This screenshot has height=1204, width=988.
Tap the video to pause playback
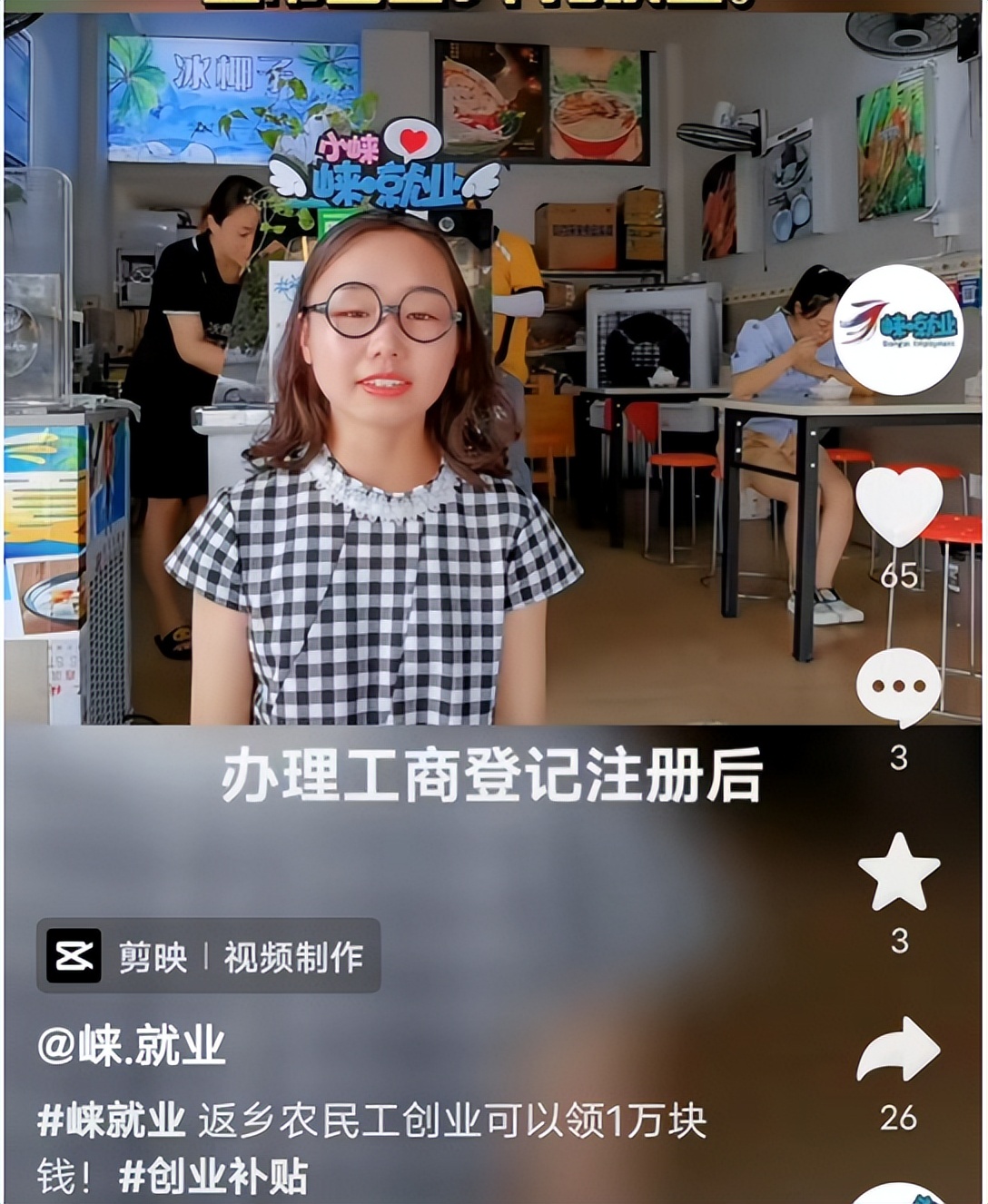tap(409, 545)
